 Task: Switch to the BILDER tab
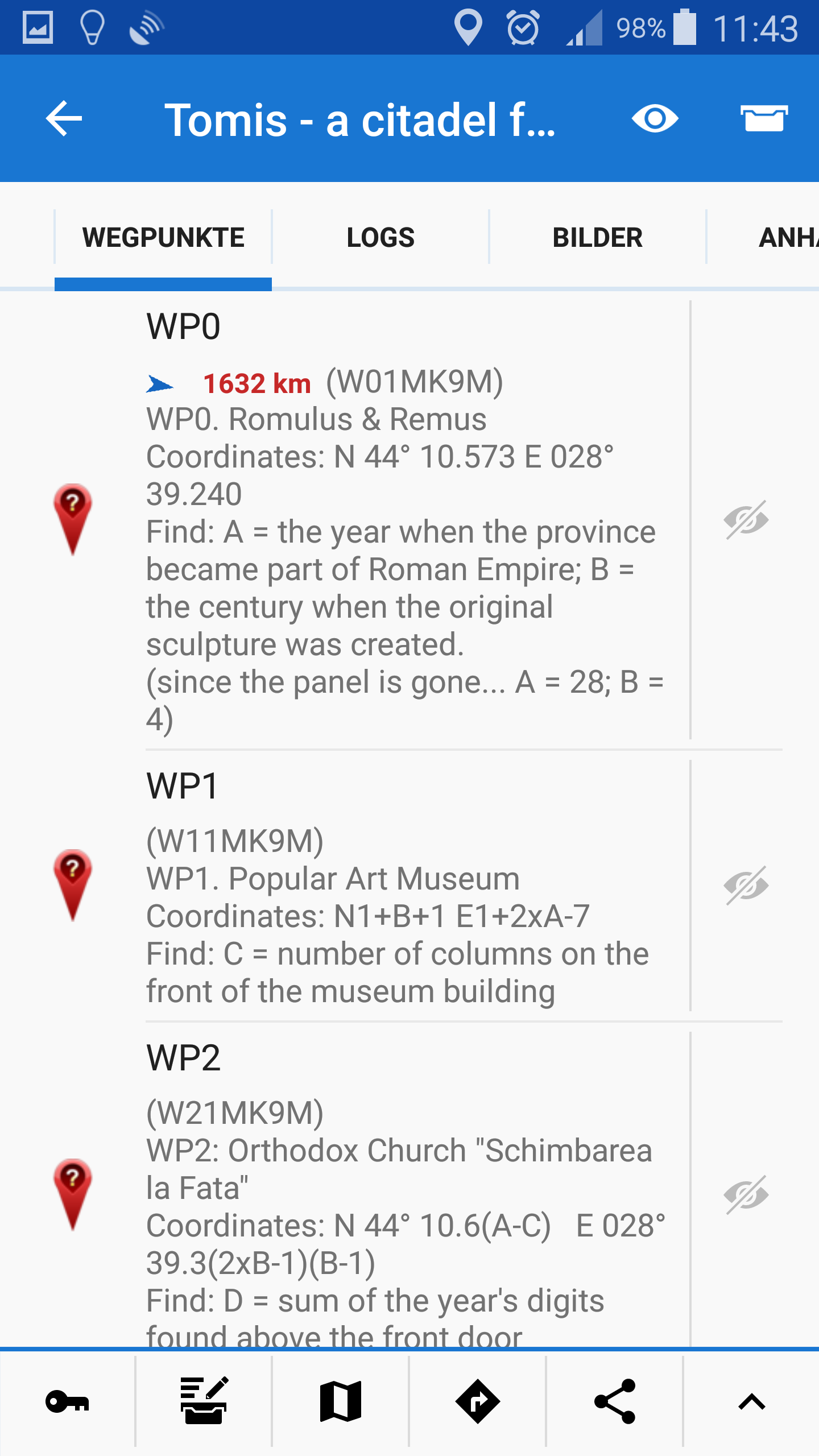[597, 237]
